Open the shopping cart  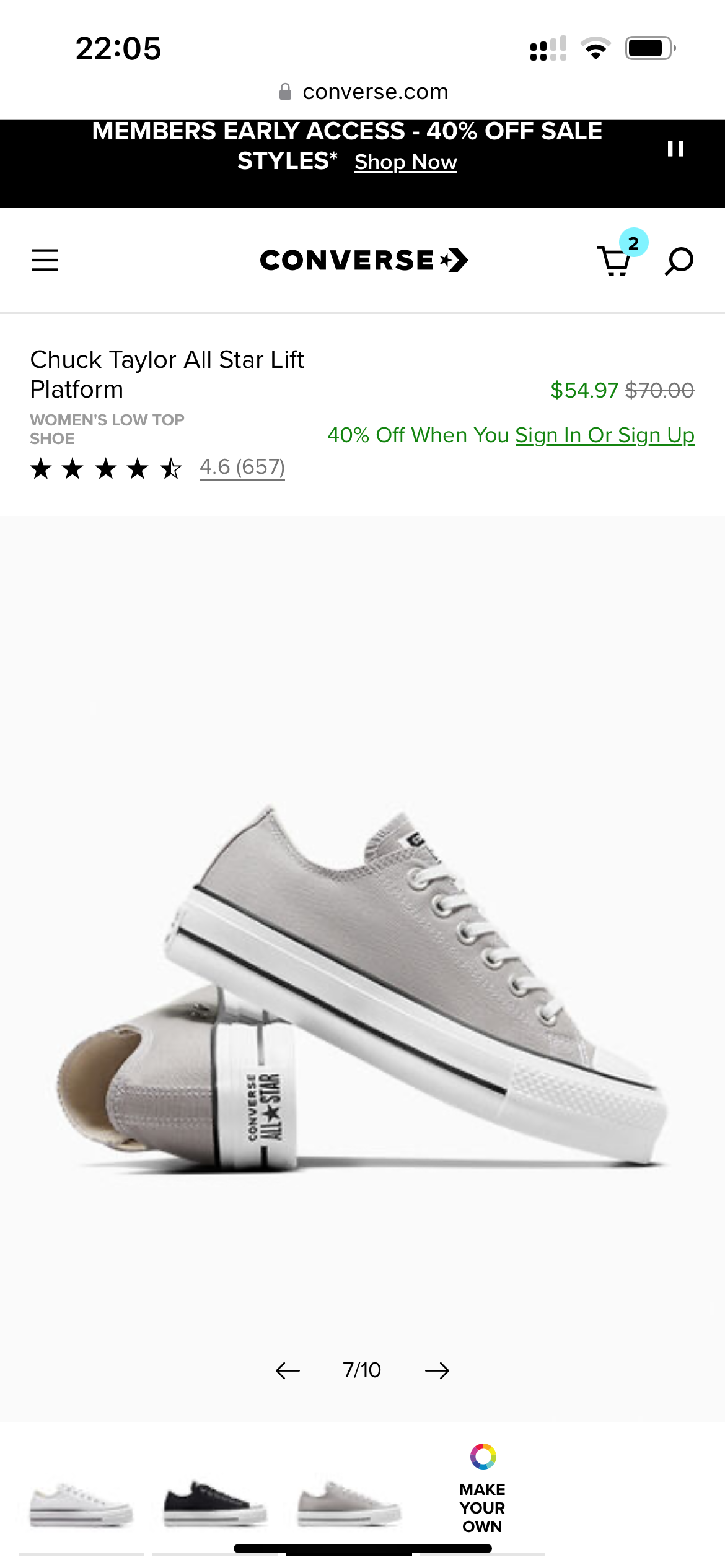click(615, 260)
